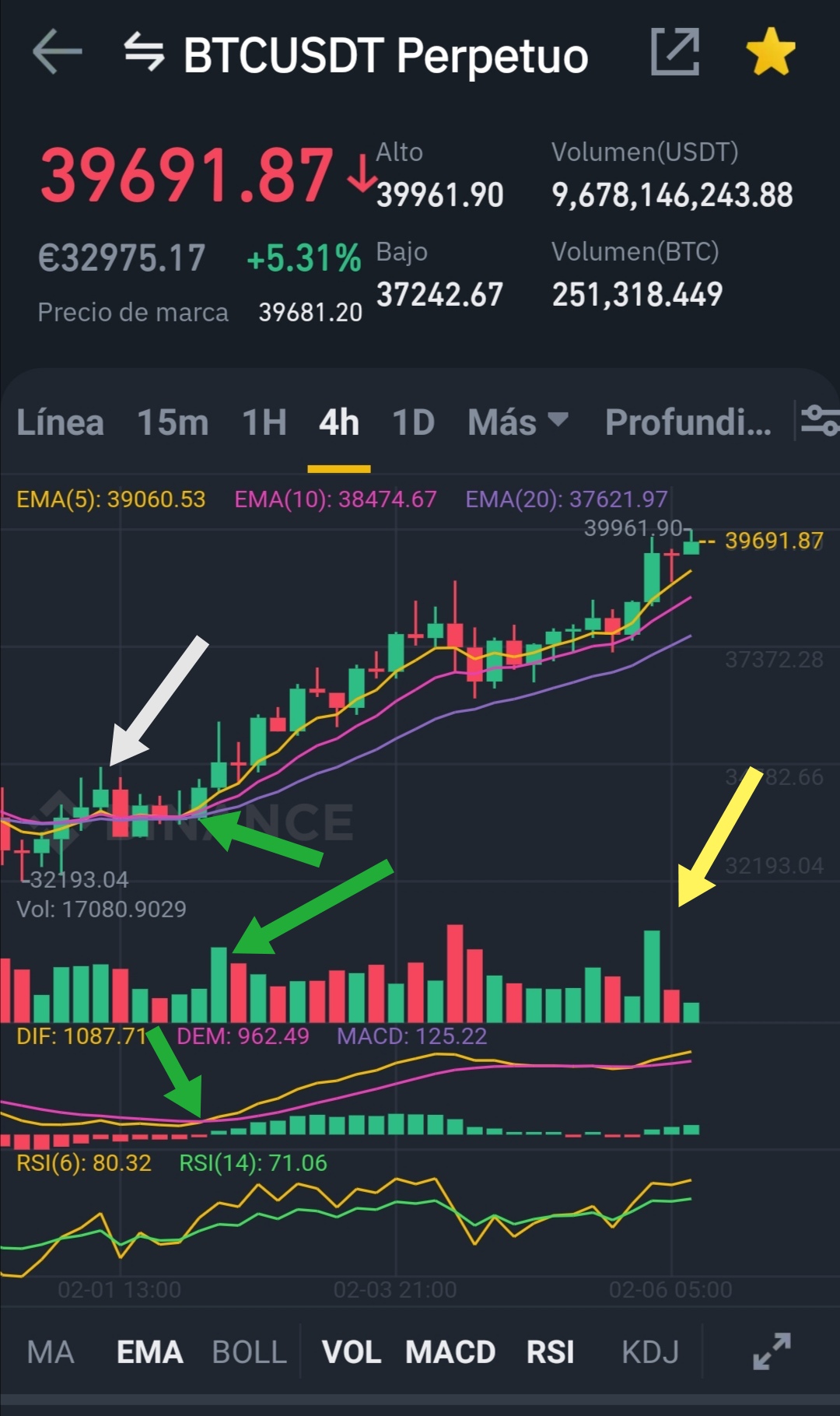Expand the chart to fullscreen
Screen dimensions: 840x1416
(x=772, y=1351)
